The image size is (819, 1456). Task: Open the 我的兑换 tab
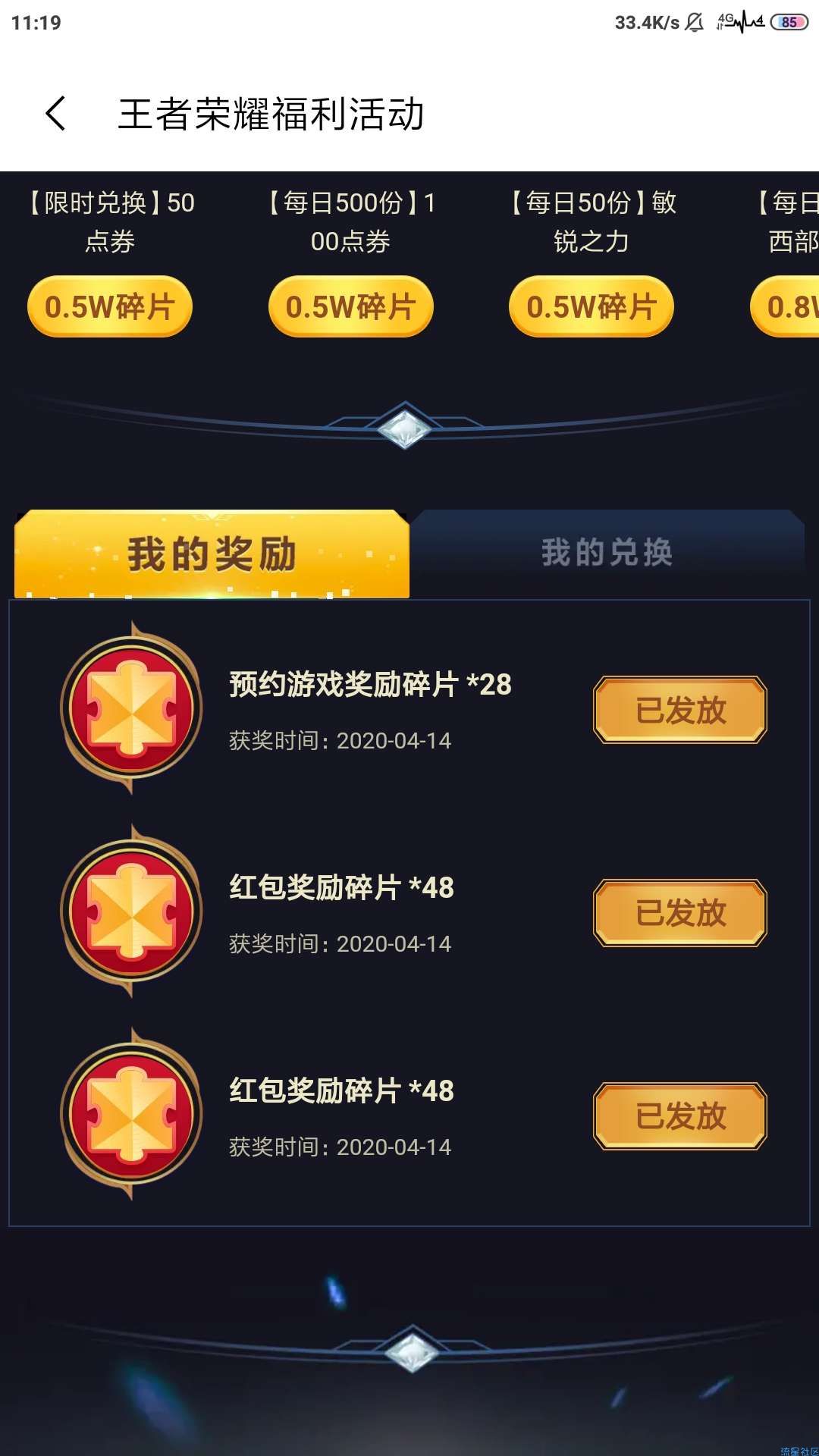point(607,552)
